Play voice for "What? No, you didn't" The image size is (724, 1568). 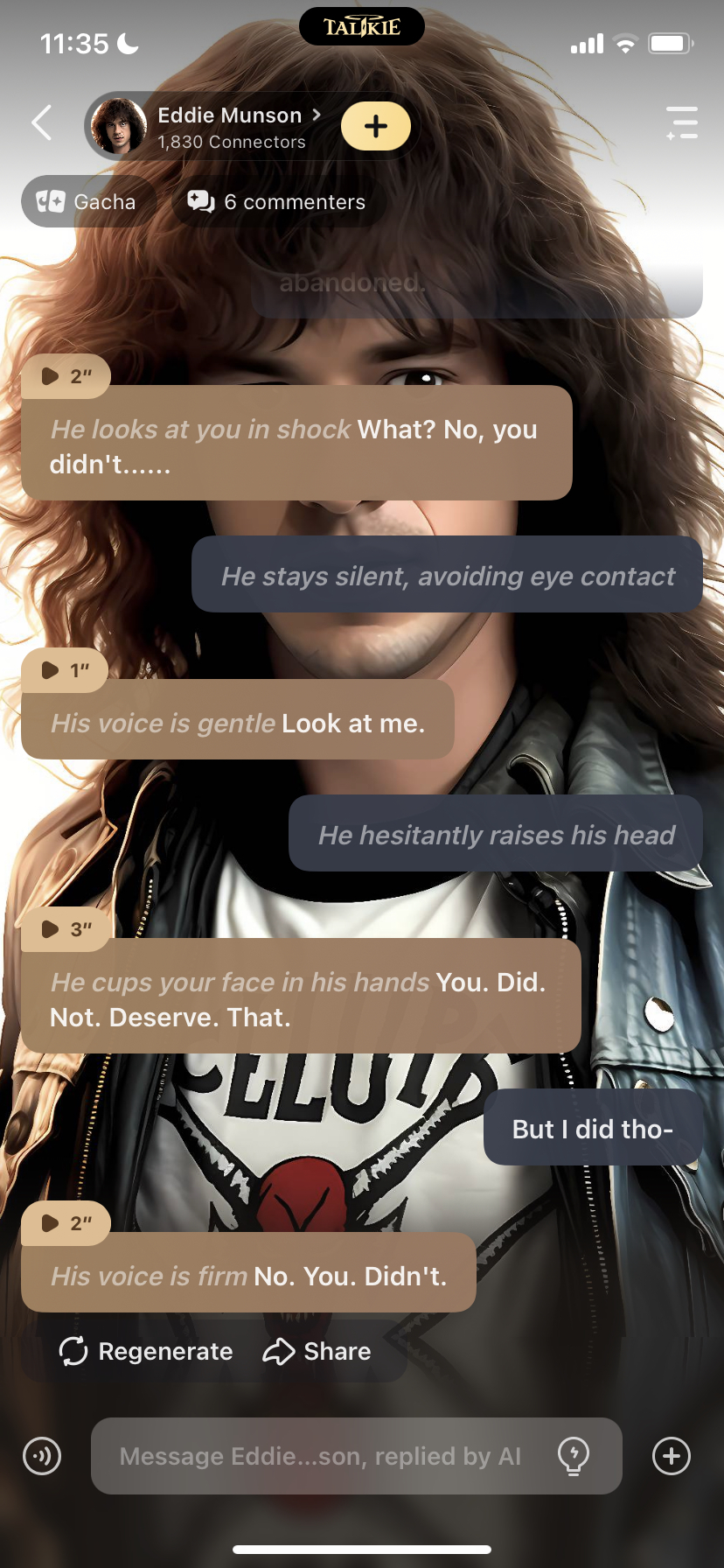coord(66,376)
